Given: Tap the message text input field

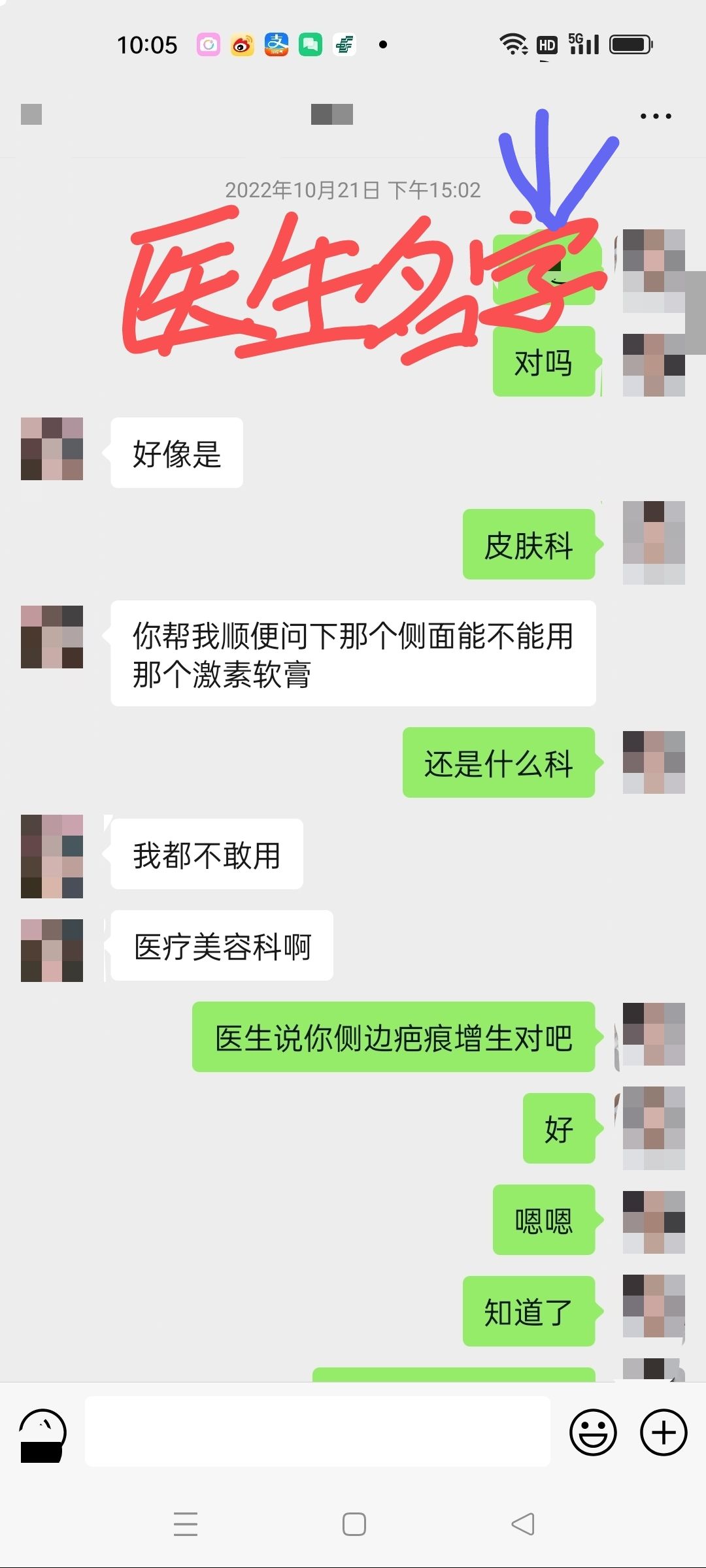Looking at the screenshot, I should pos(317,1431).
